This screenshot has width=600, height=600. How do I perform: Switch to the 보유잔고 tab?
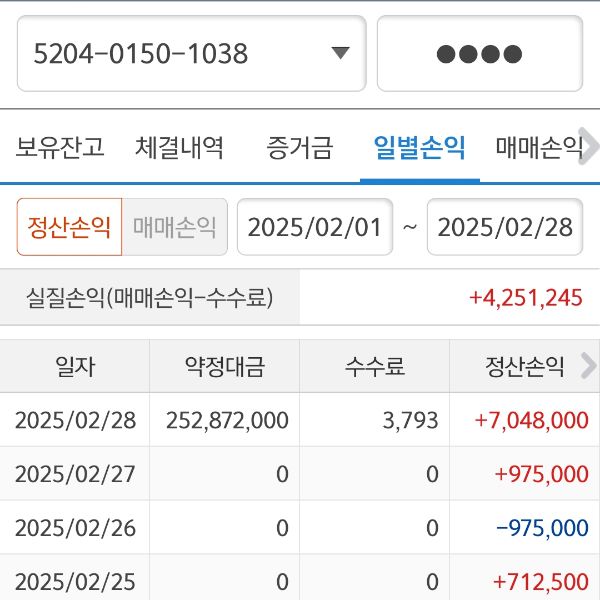[60, 149]
